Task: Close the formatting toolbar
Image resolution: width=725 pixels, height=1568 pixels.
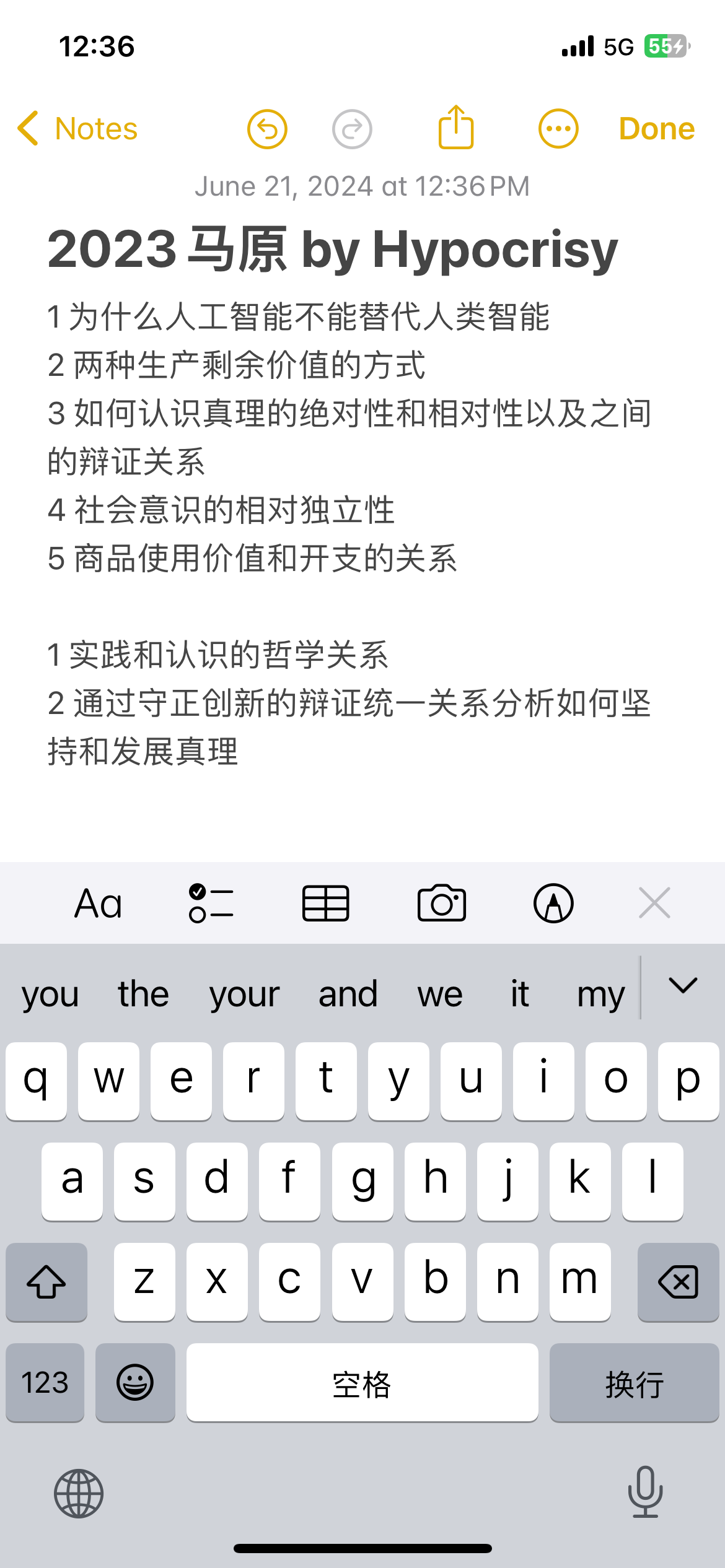Action: (654, 903)
